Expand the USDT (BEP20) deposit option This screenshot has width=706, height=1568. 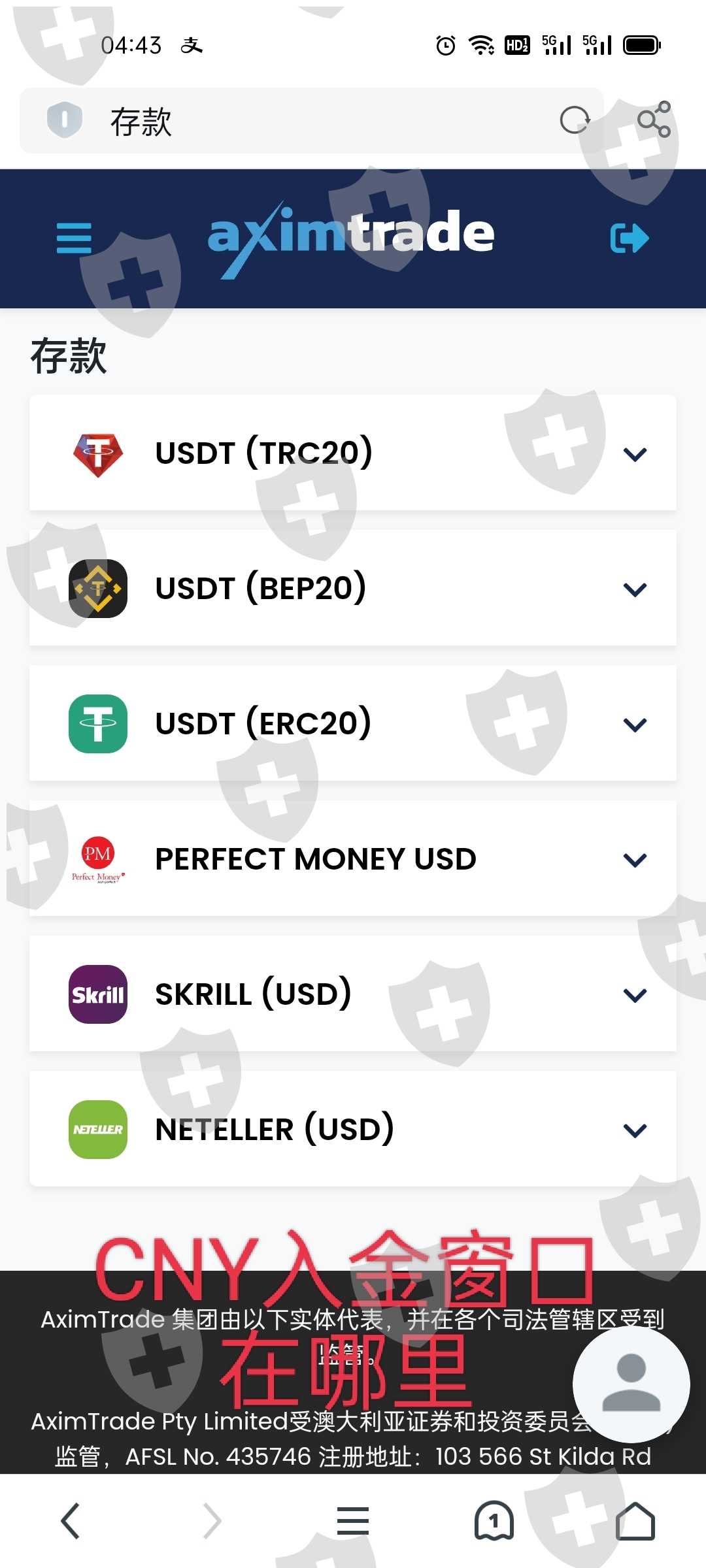(x=353, y=588)
